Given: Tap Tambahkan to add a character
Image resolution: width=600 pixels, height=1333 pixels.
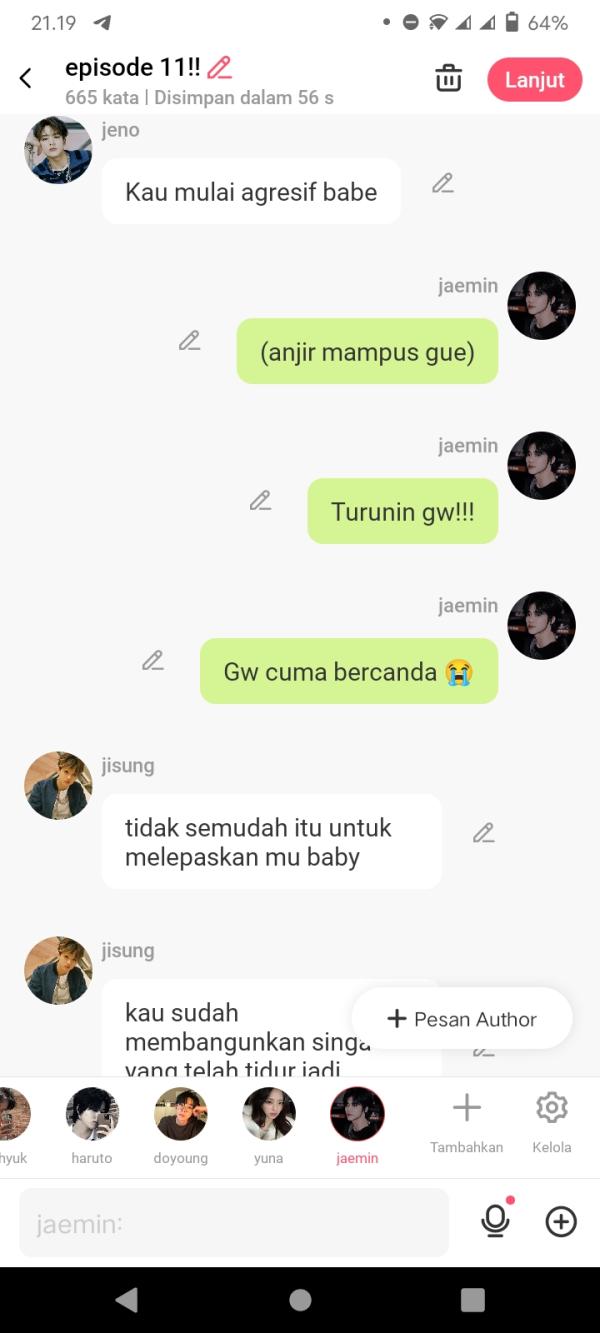Looking at the screenshot, I should tap(466, 1120).
